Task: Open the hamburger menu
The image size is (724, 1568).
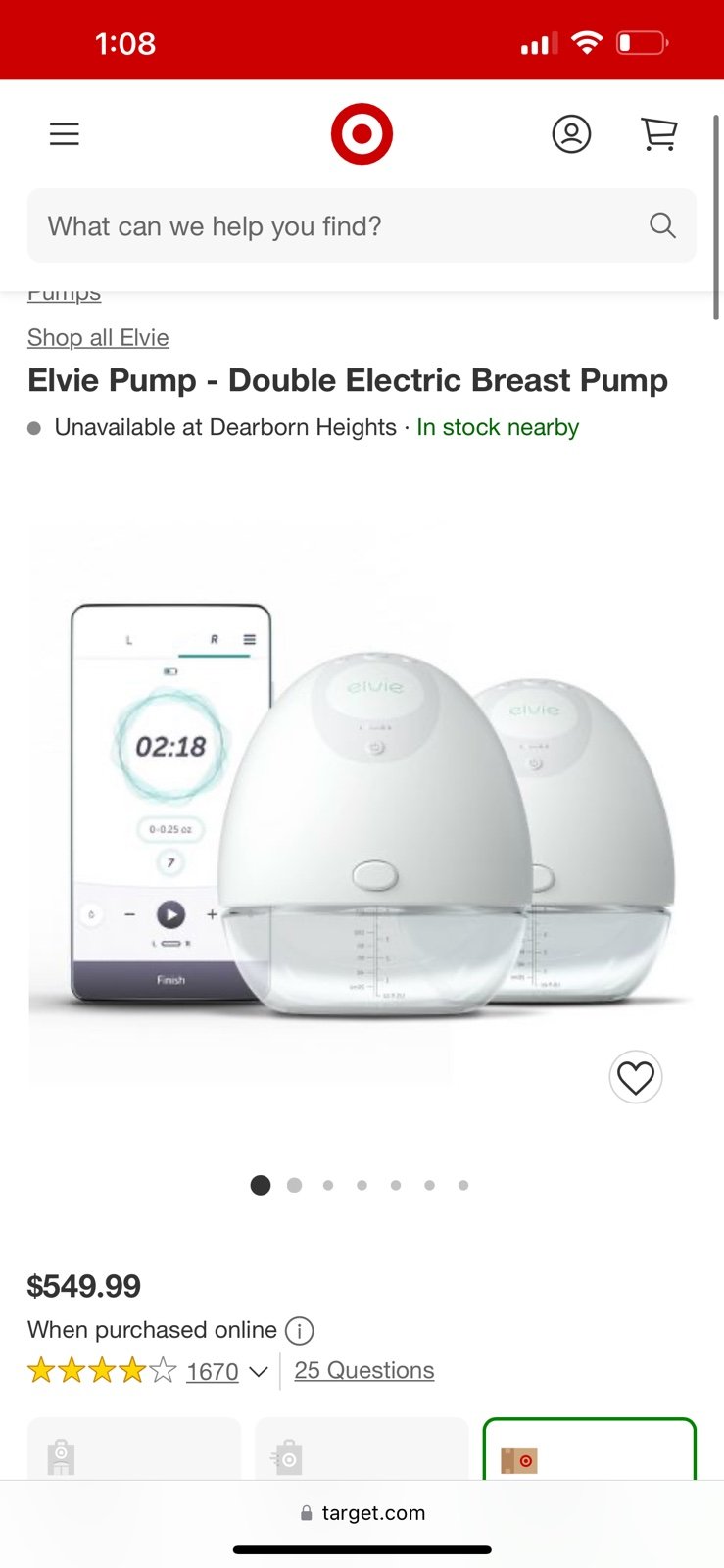Action: (x=65, y=134)
